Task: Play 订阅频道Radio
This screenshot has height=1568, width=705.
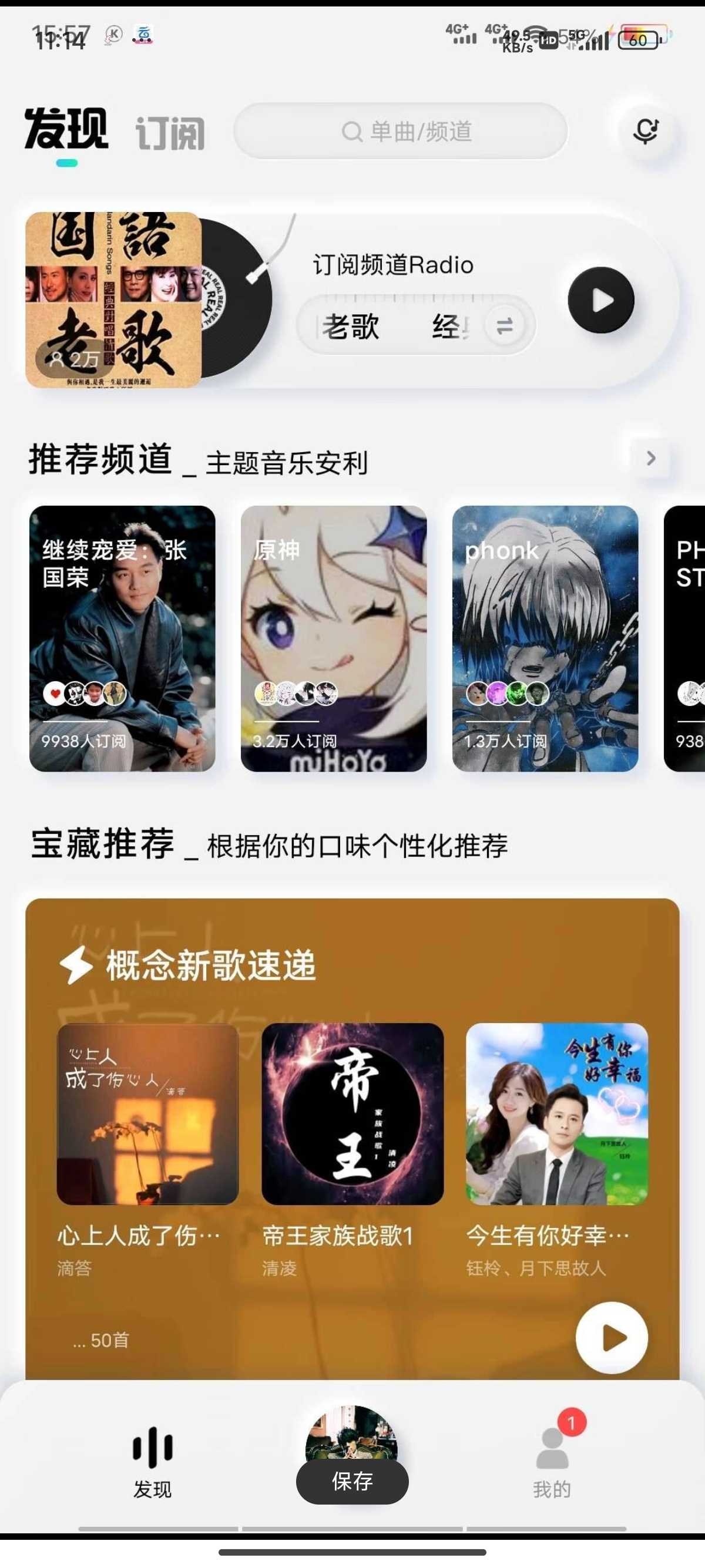Action: 601,300
